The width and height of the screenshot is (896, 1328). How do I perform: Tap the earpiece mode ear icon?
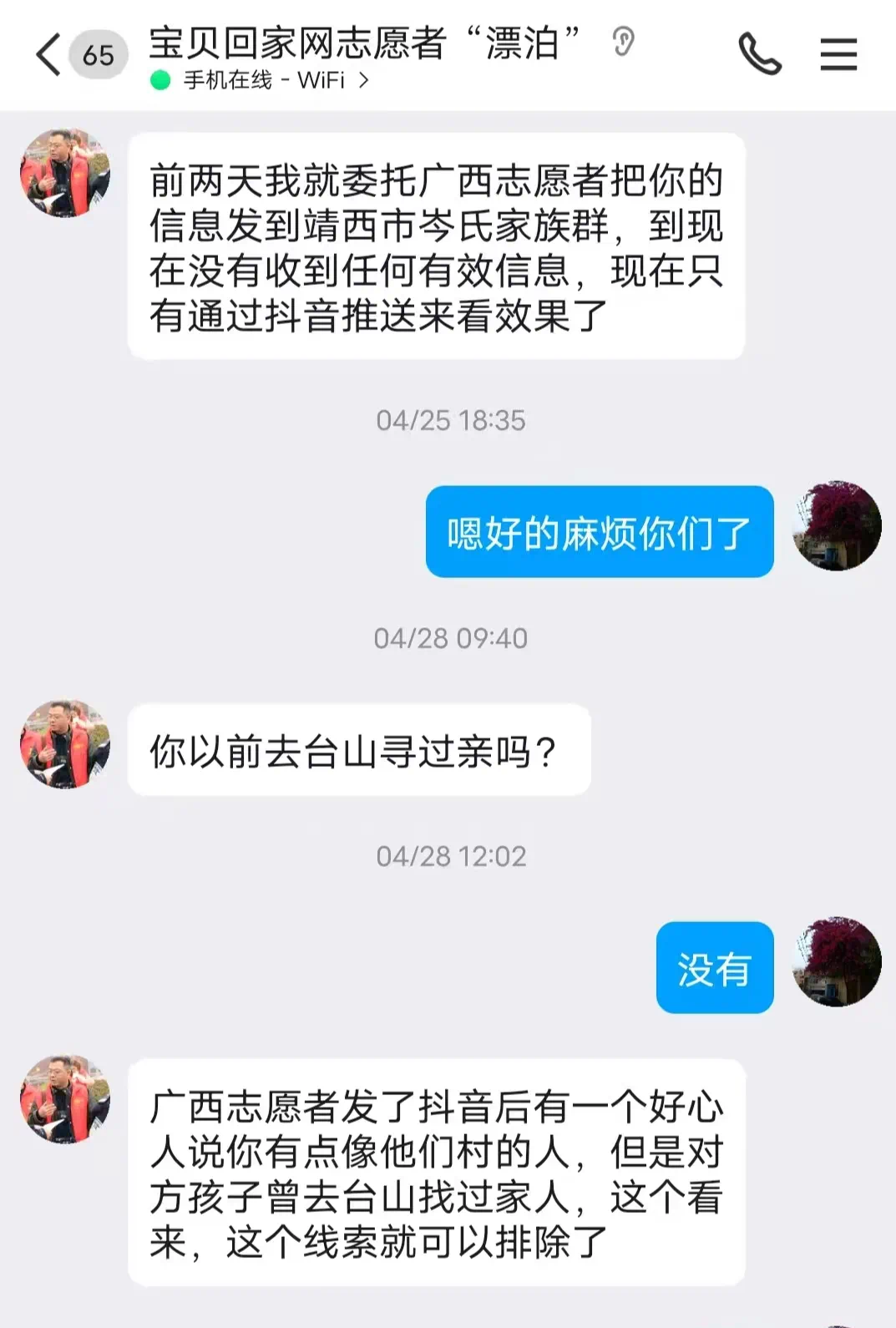623,42
